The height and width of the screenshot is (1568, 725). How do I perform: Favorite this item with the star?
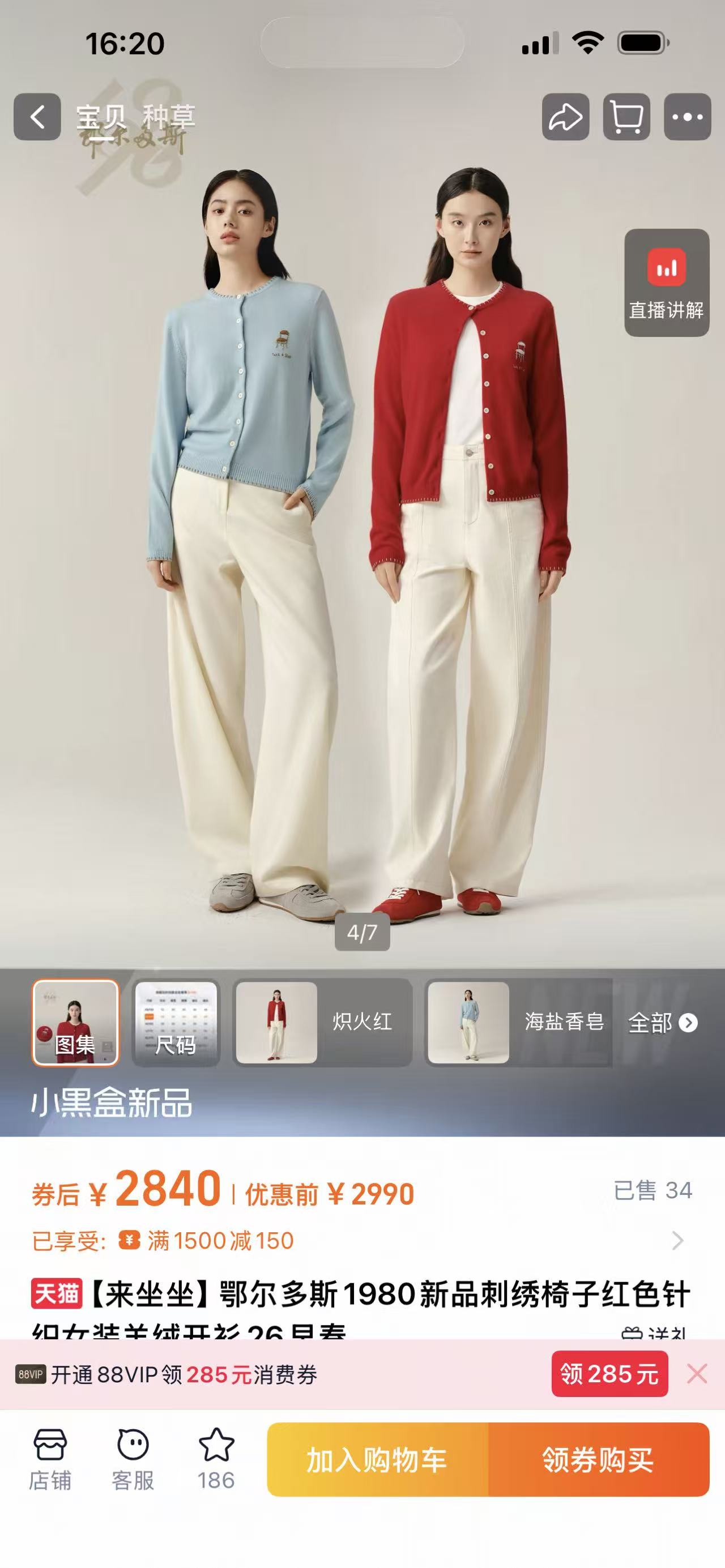(x=216, y=1459)
